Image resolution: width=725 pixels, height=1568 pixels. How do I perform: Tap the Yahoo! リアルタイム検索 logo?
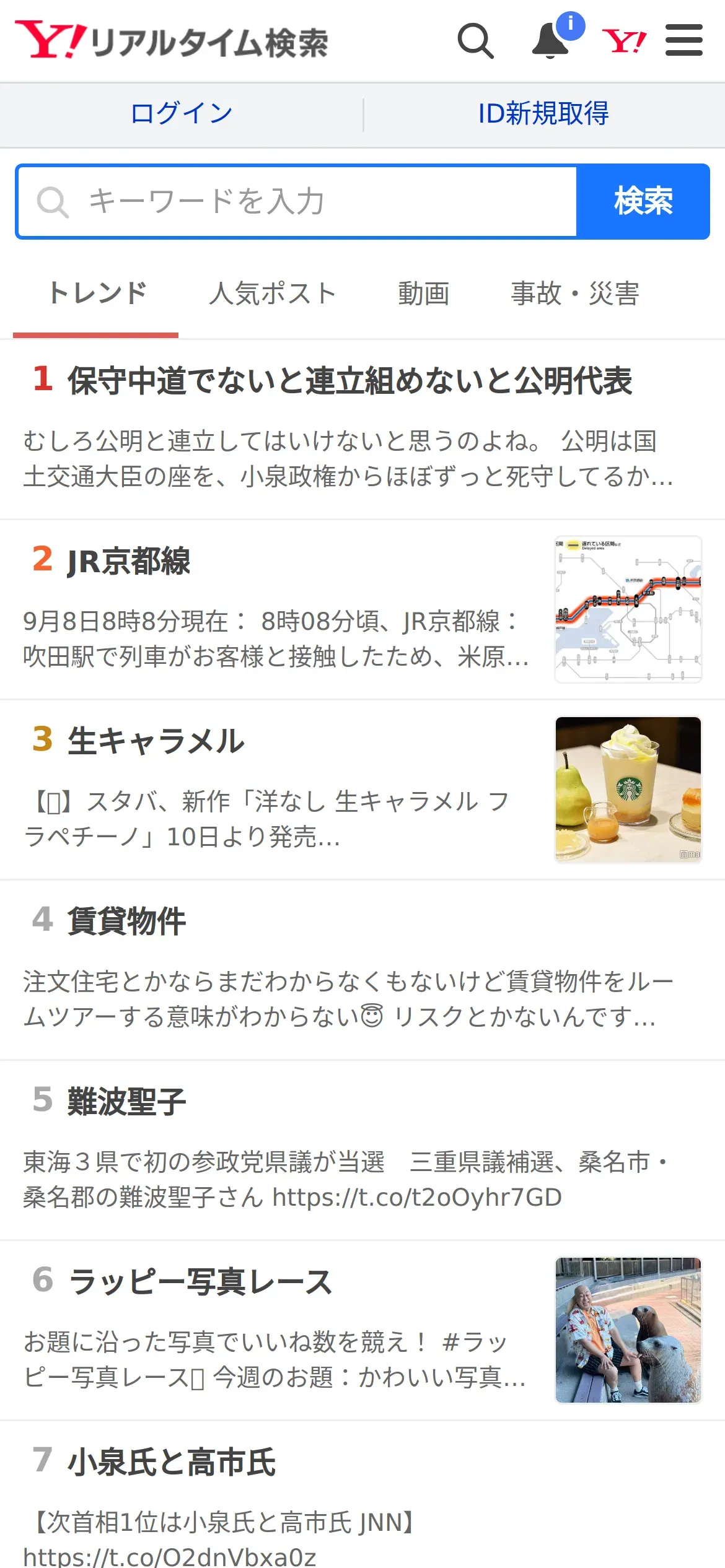point(172,41)
